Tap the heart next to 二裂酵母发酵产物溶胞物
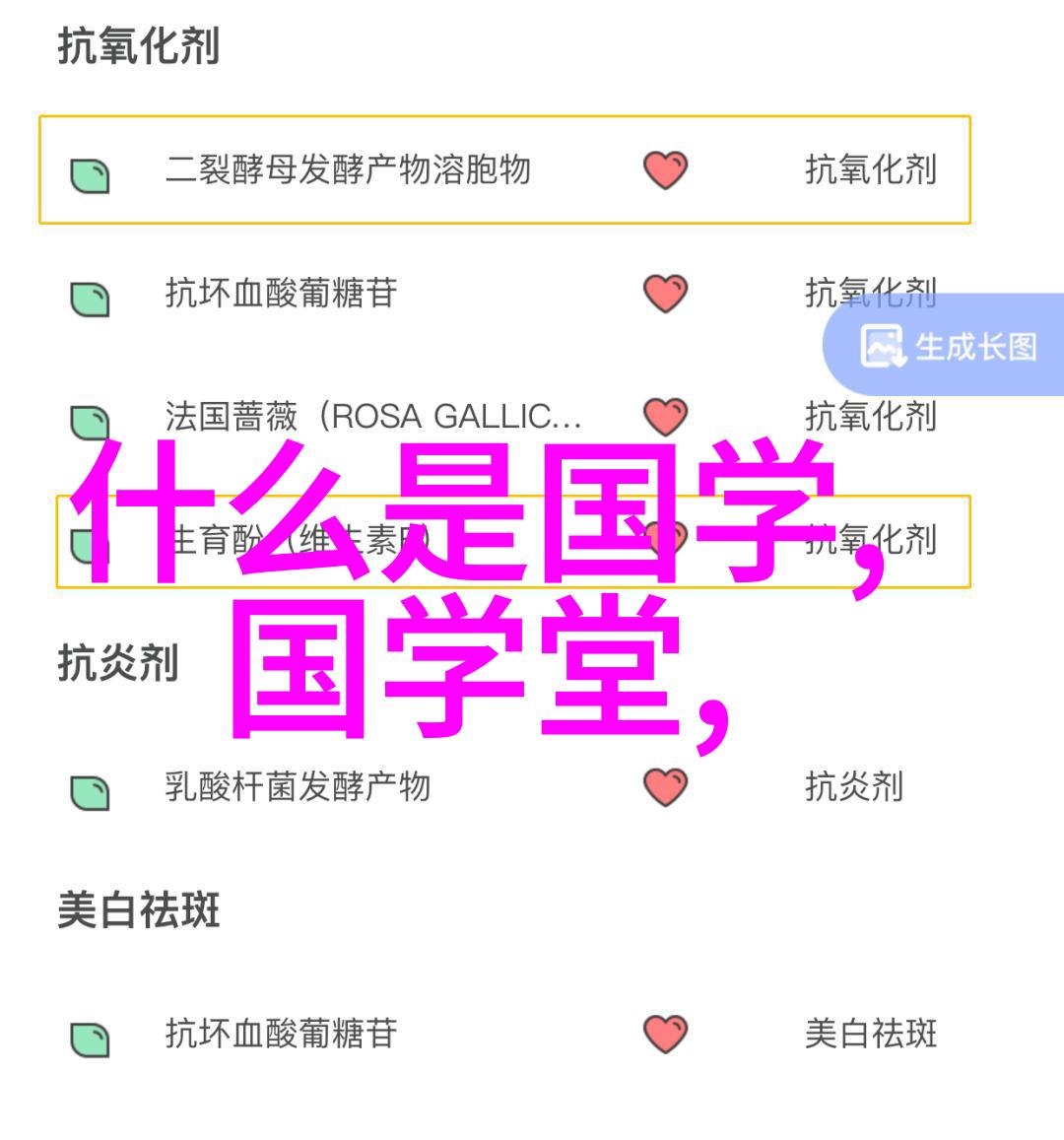The height and width of the screenshot is (1140, 1064). pos(665,170)
